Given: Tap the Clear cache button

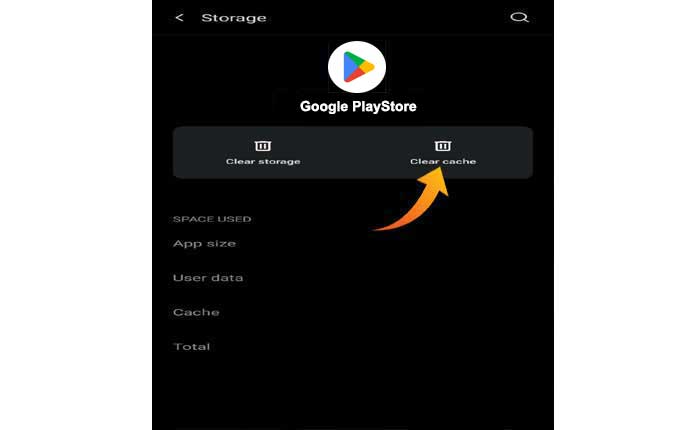Looking at the screenshot, I should pos(443,152).
